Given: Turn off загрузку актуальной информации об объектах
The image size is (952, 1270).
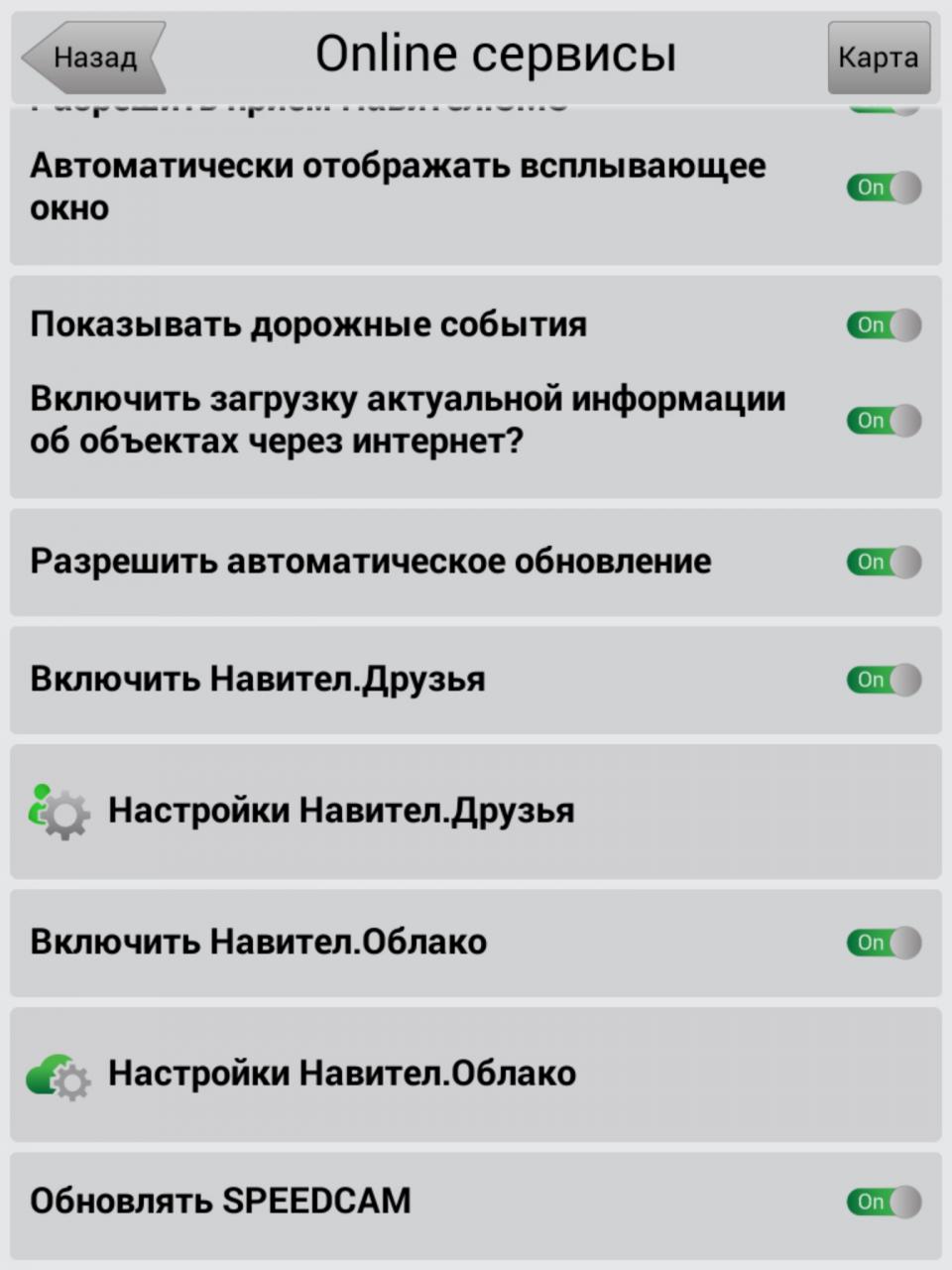Looking at the screenshot, I should click(883, 421).
